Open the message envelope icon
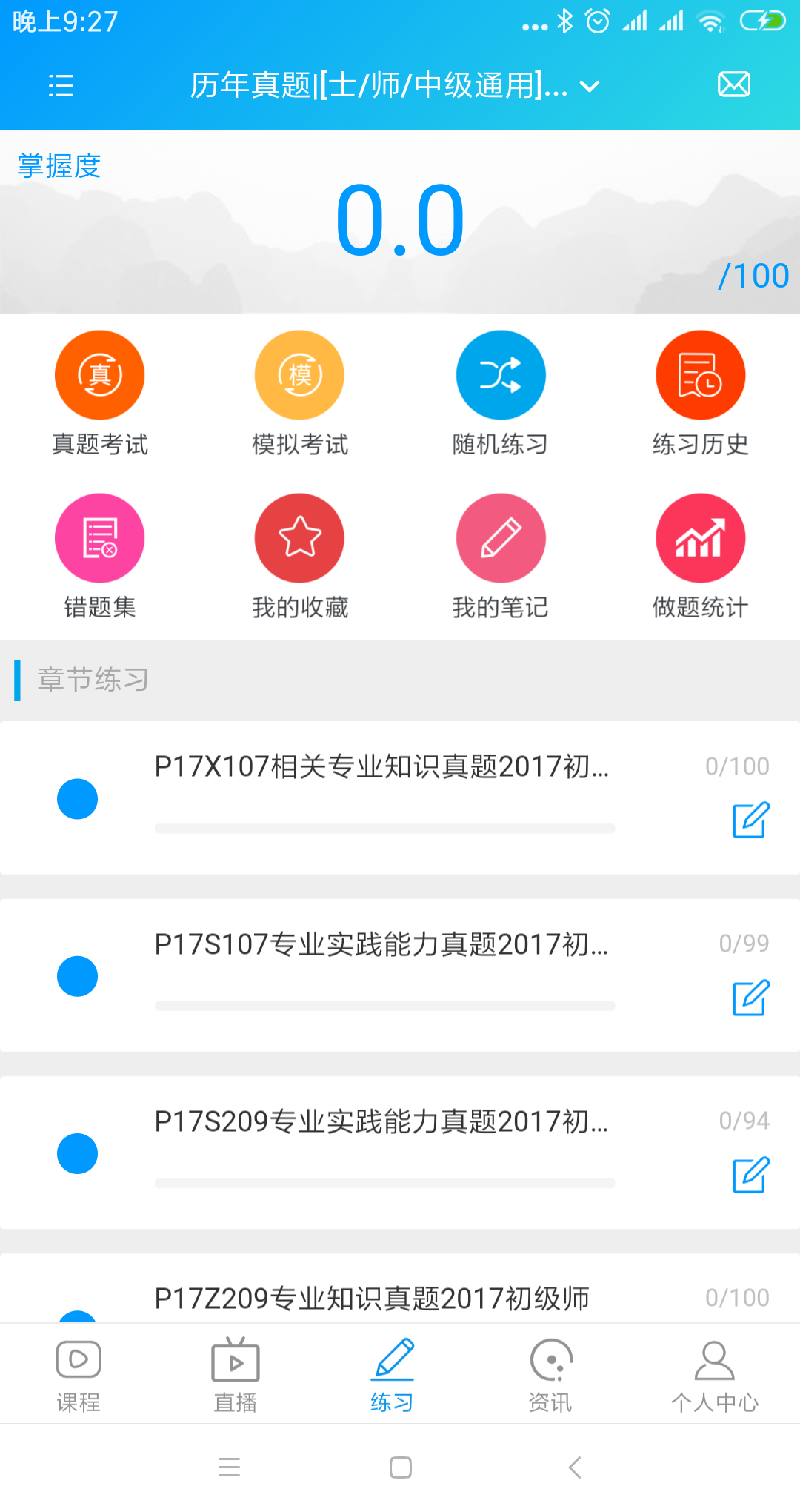Image resolution: width=800 pixels, height=1512 pixels. point(733,84)
